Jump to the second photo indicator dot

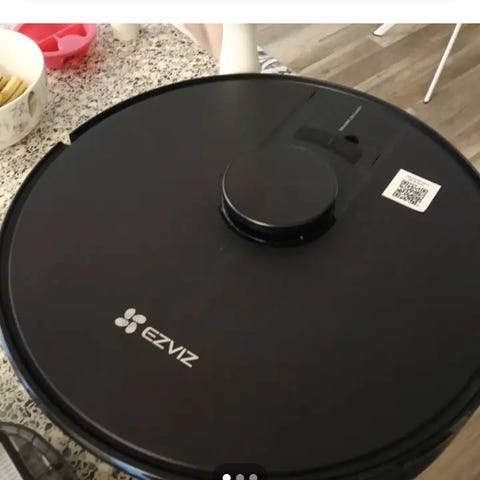240,477
